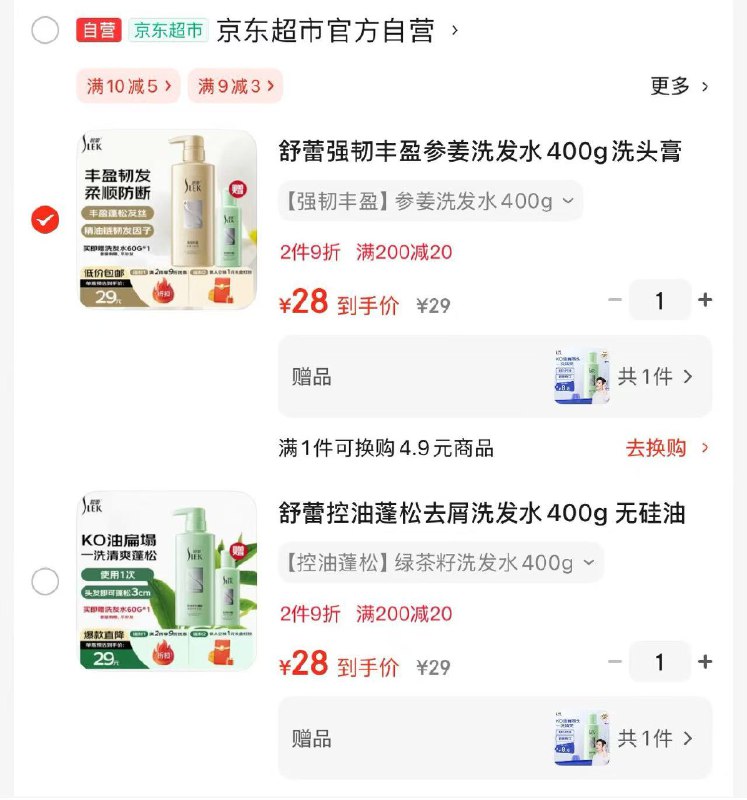
Task: Click the 满10减5 coupon tag
Action: coord(128,87)
